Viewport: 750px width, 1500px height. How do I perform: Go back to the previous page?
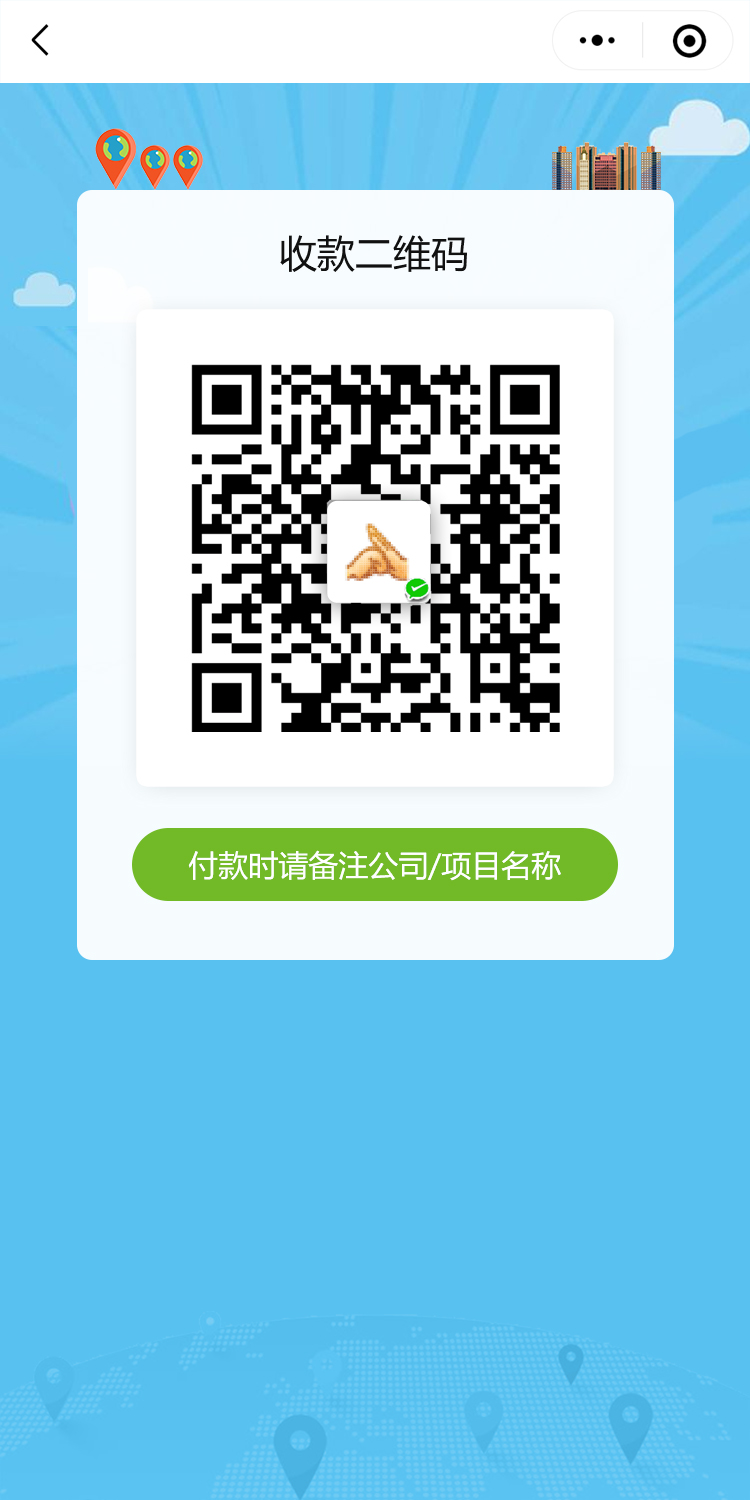coord(40,41)
